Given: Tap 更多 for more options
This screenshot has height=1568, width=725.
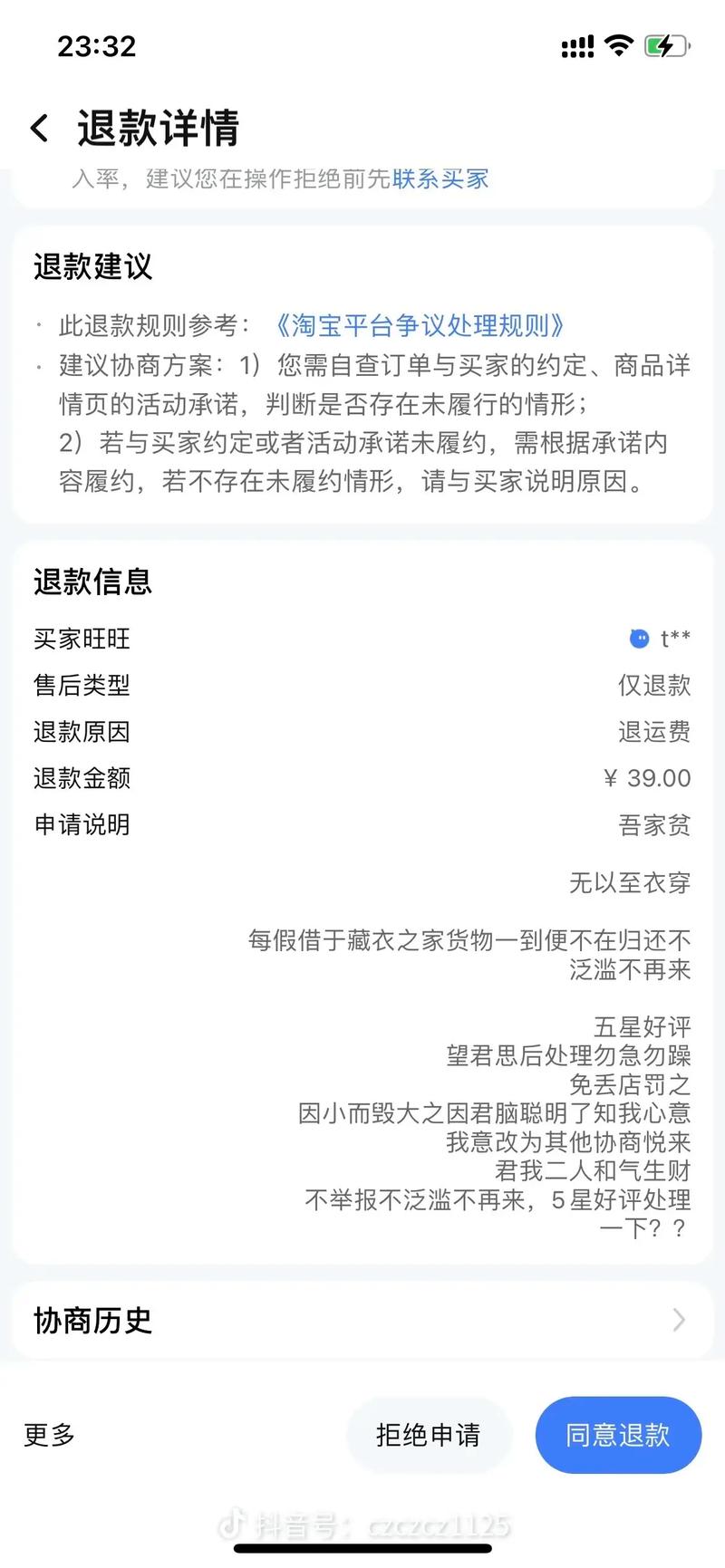Looking at the screenshot, I should [x=50, y=1434].
